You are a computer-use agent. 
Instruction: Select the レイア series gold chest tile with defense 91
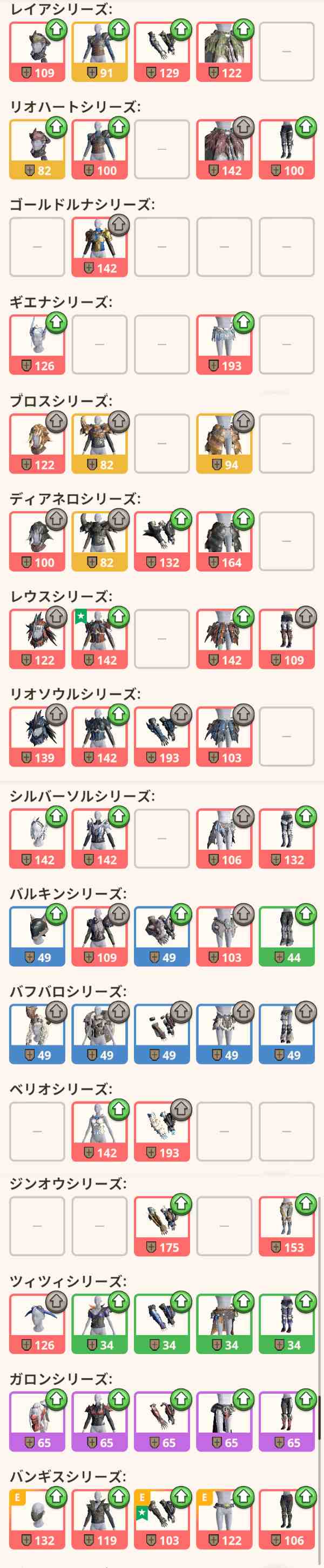click(99, 52)
